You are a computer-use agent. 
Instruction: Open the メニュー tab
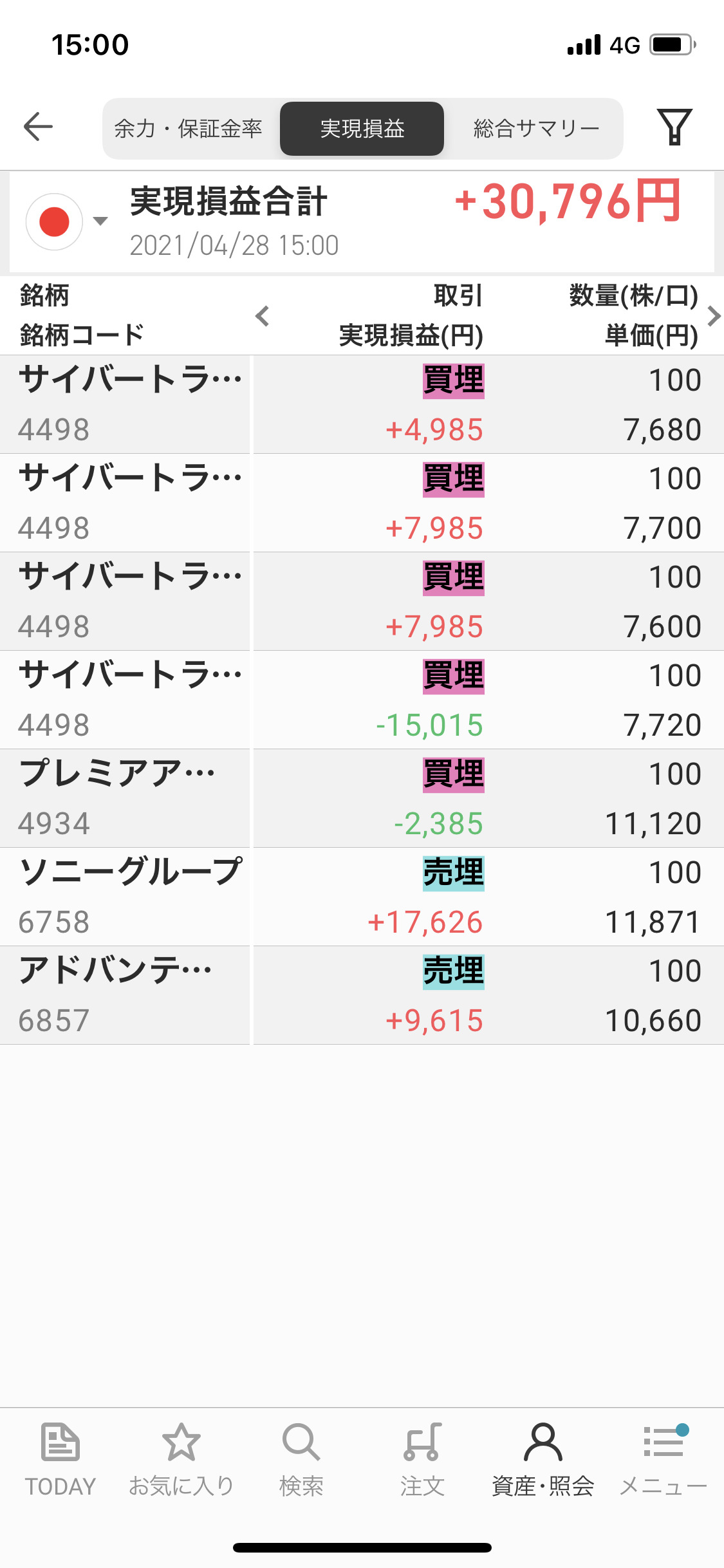663,1459
